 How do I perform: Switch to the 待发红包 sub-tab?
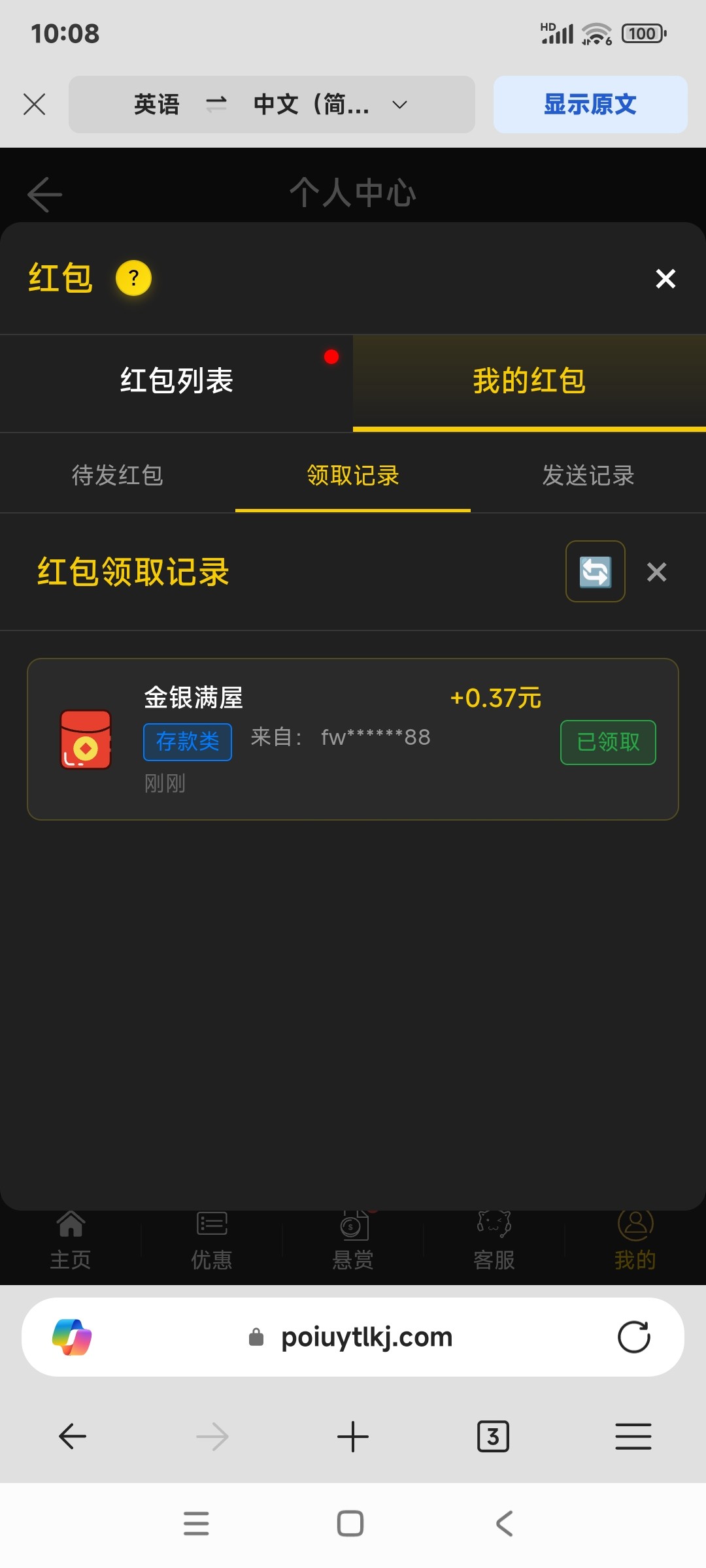tap(118, 475)
